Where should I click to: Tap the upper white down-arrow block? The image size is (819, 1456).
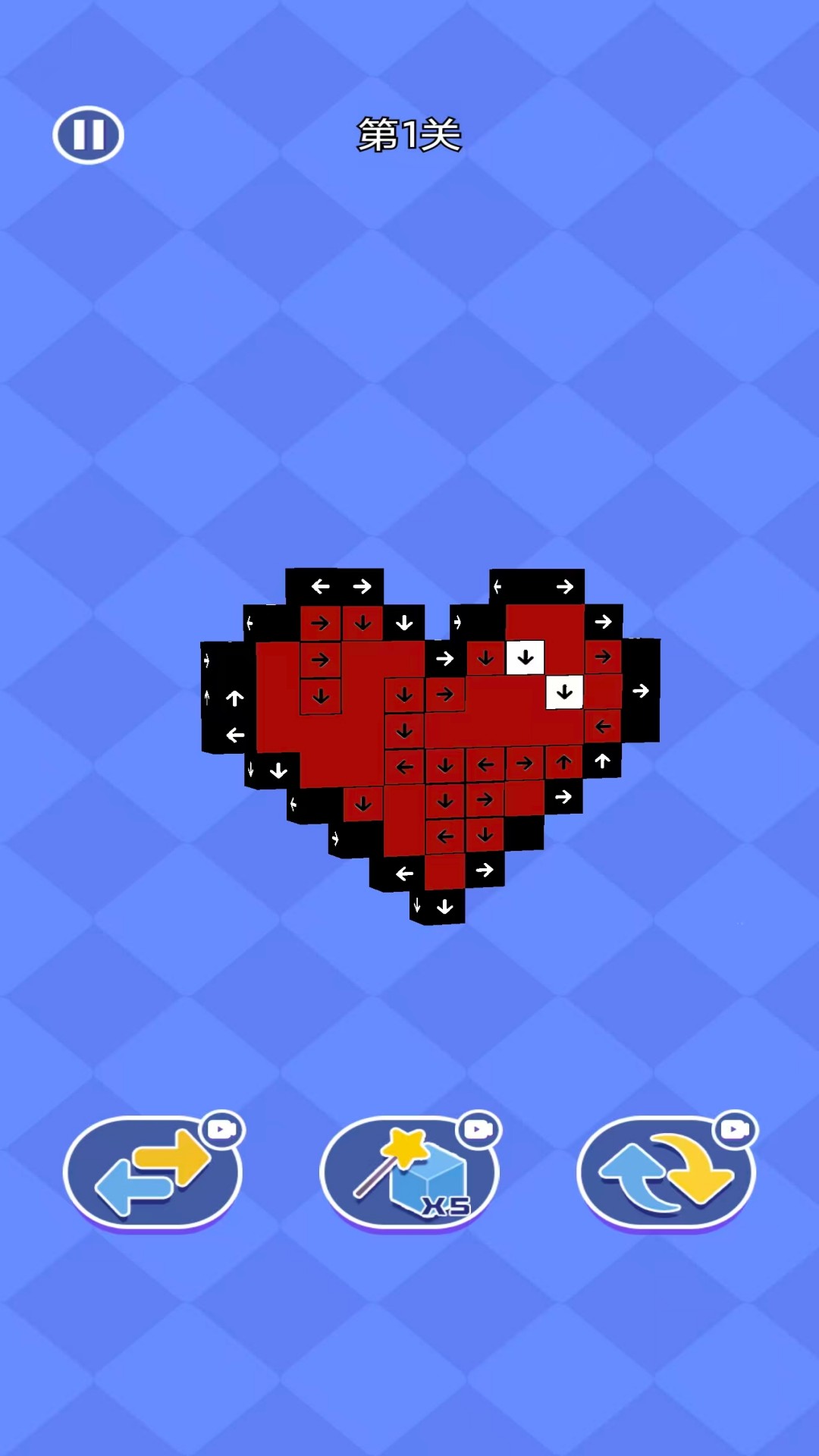click(x=525, y=657)
